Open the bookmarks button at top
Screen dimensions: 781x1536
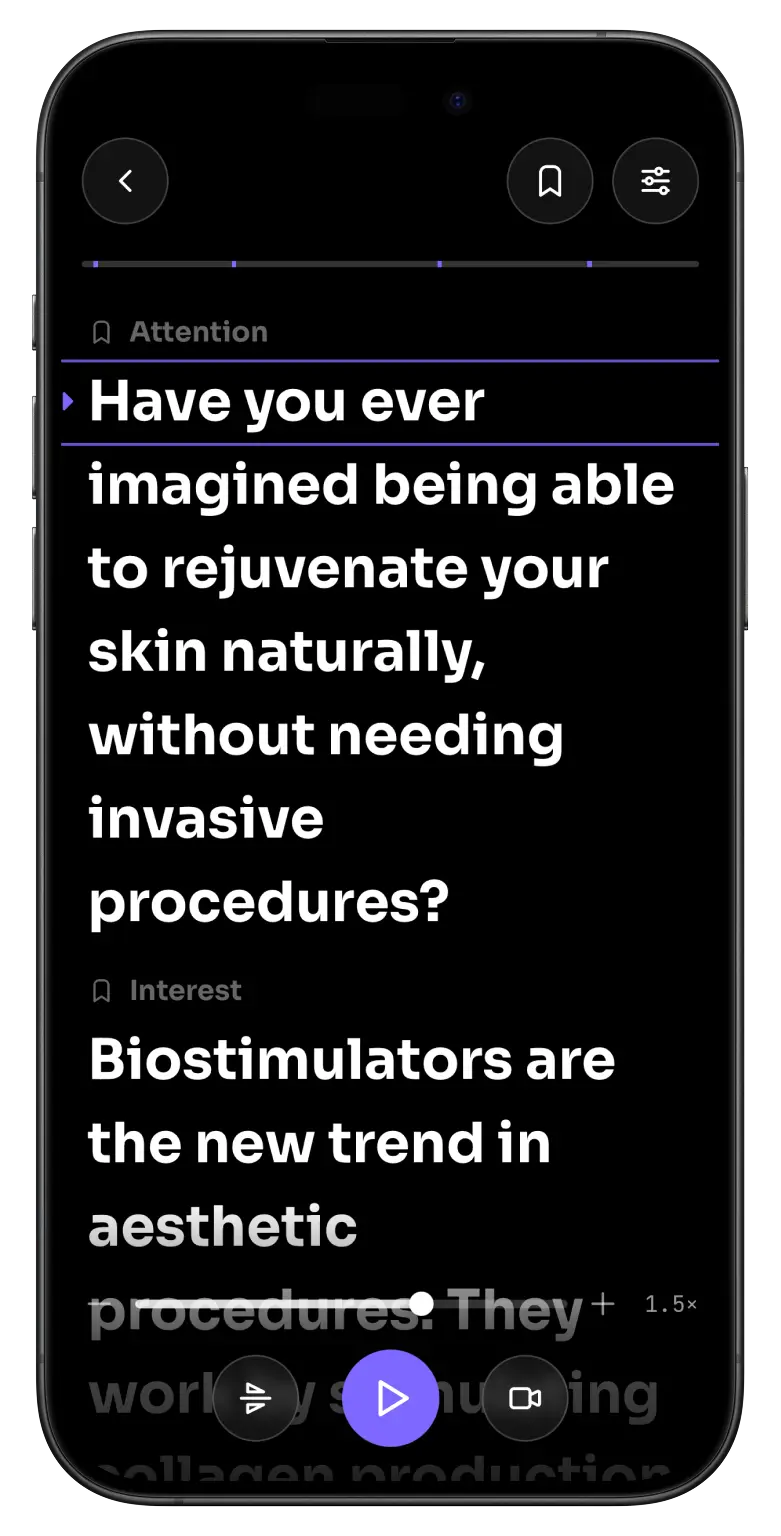[x=550, y=181]
